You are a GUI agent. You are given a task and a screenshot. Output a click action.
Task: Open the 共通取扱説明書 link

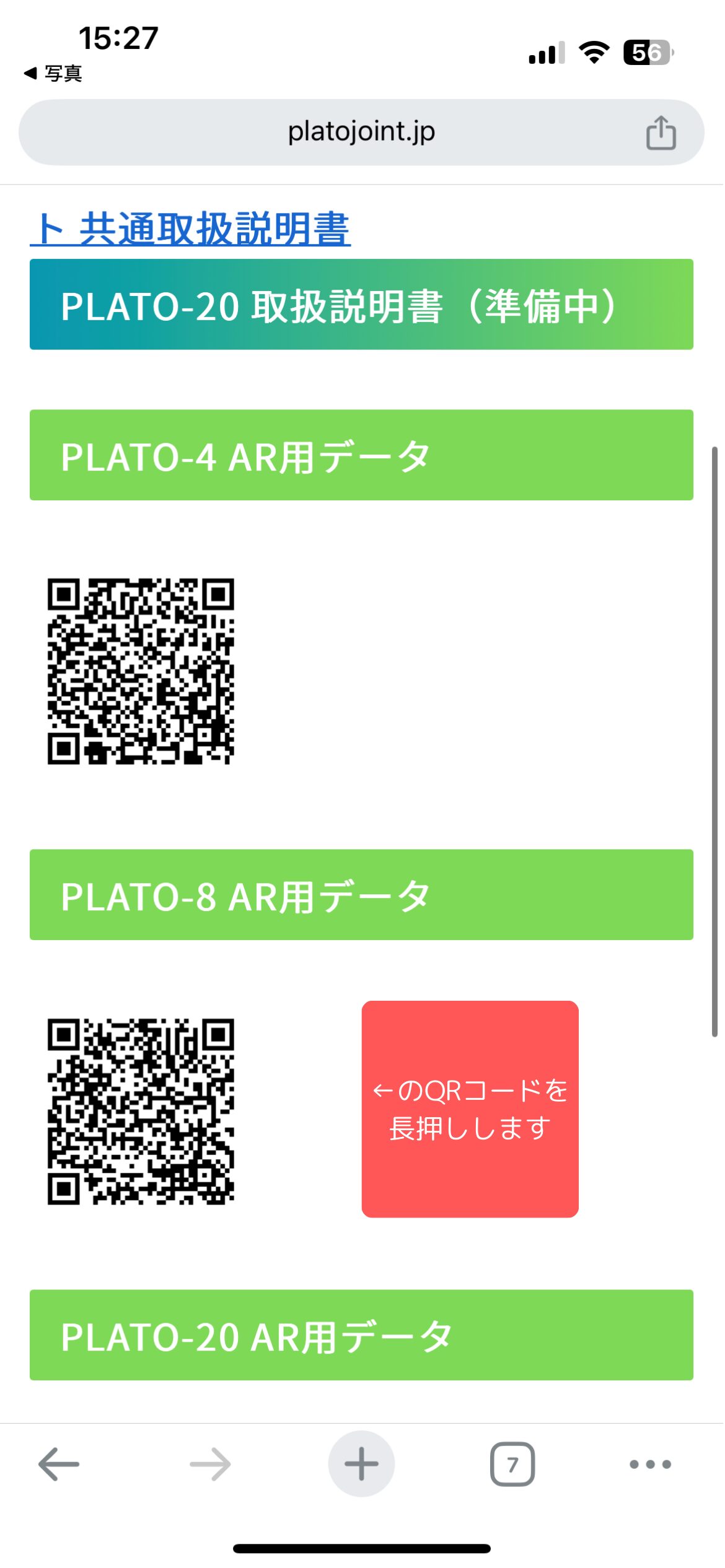(x=191, y=229)
